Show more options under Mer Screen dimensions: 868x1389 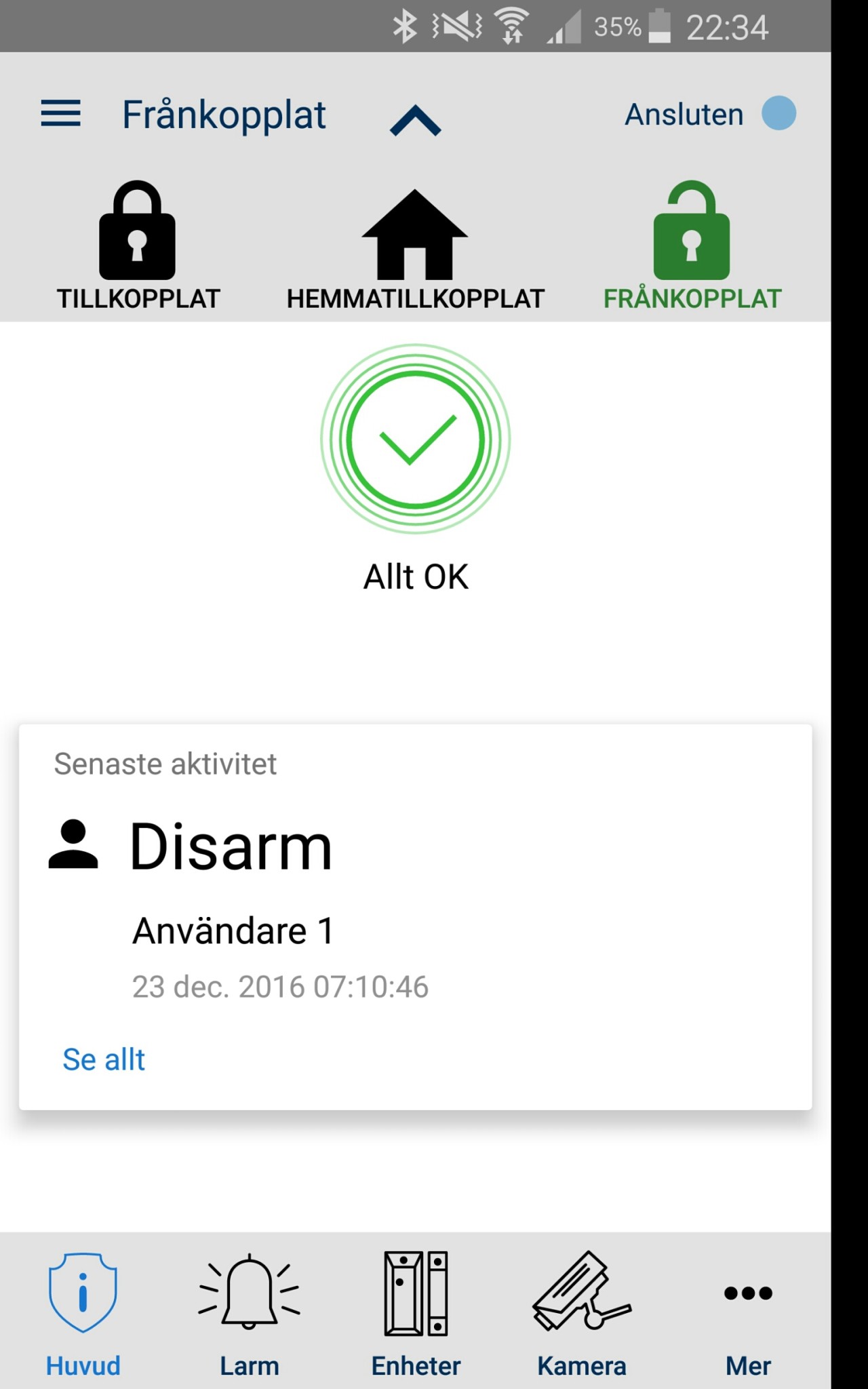coord(748,1313)
